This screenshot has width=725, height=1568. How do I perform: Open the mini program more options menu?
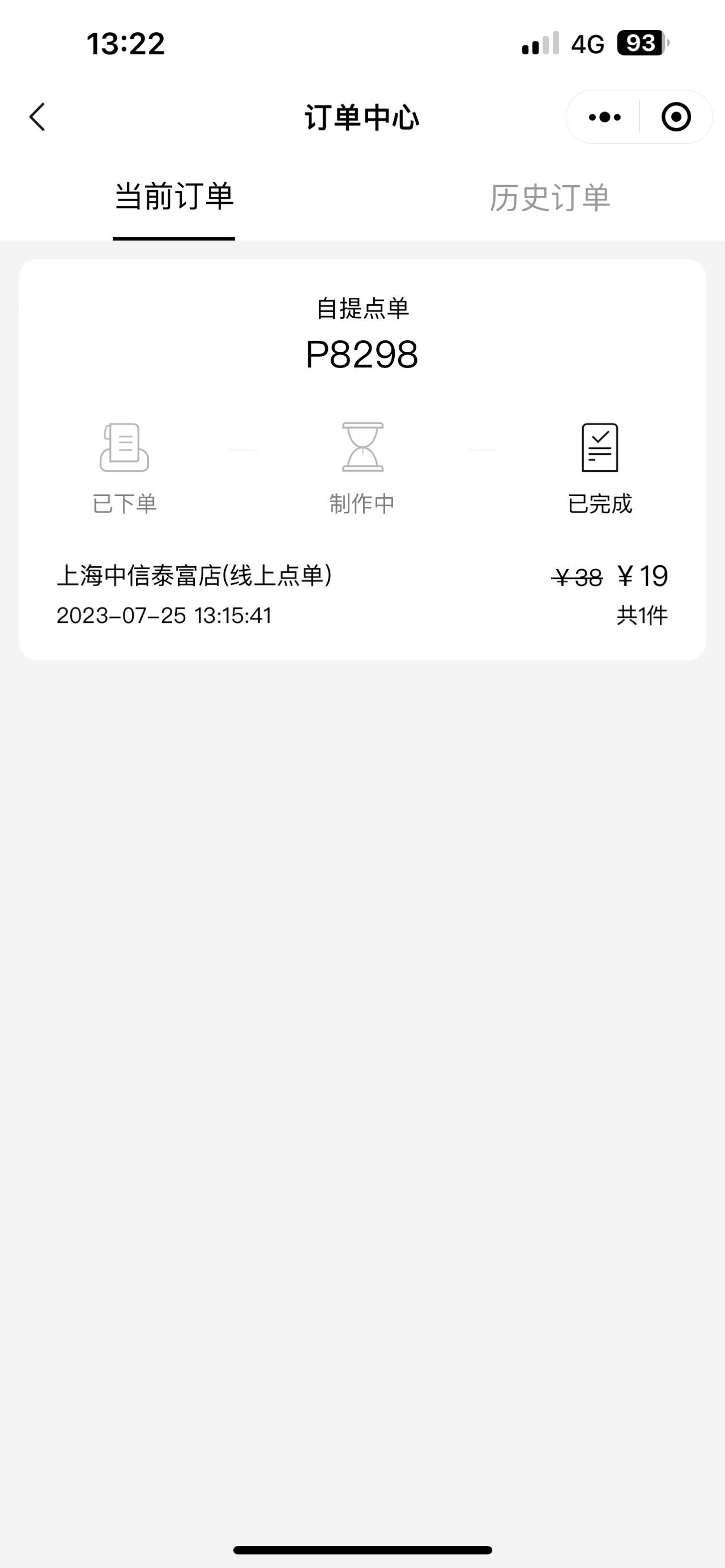[604, 117]
